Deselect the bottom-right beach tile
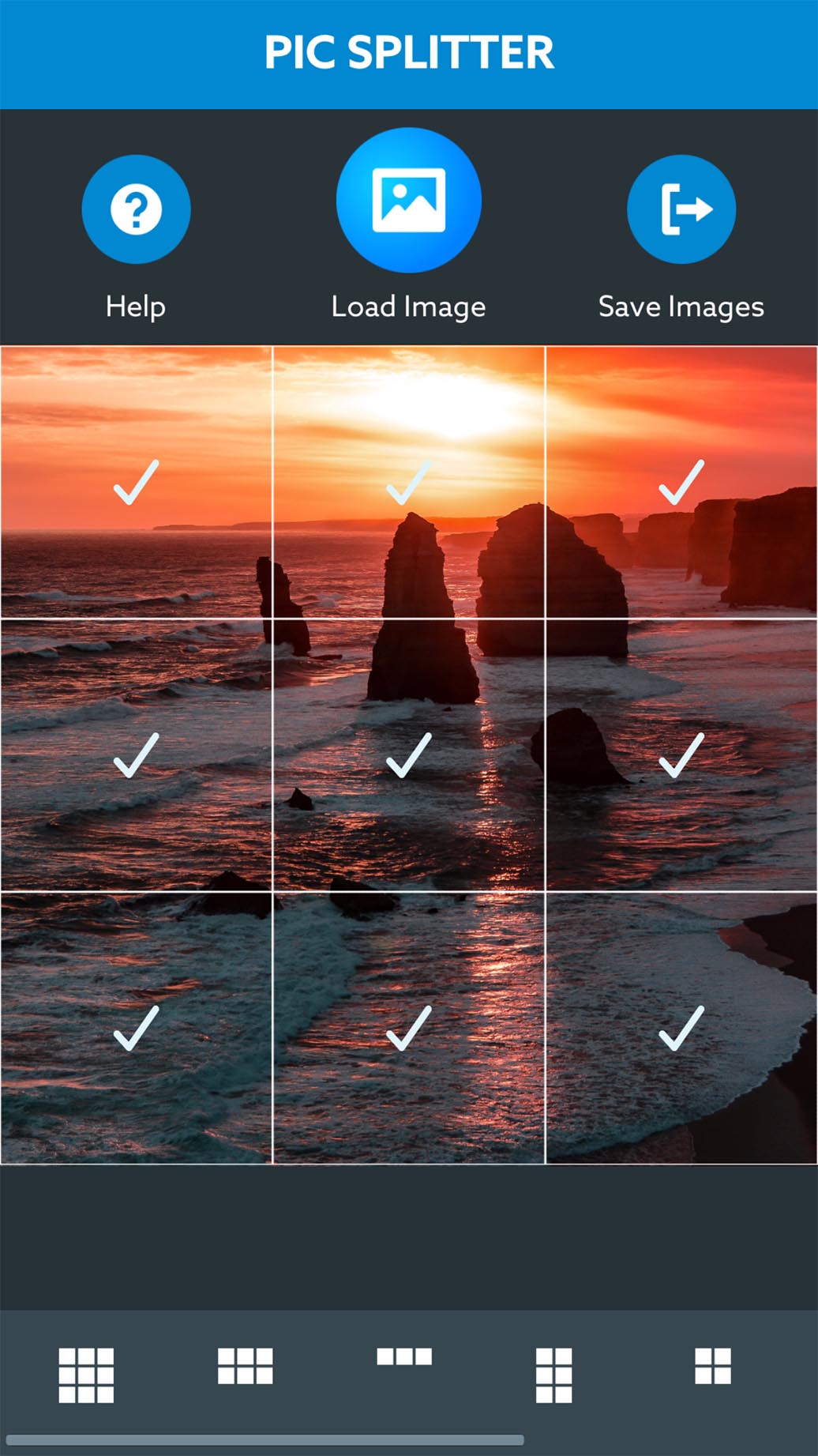 pos(681,1028)
